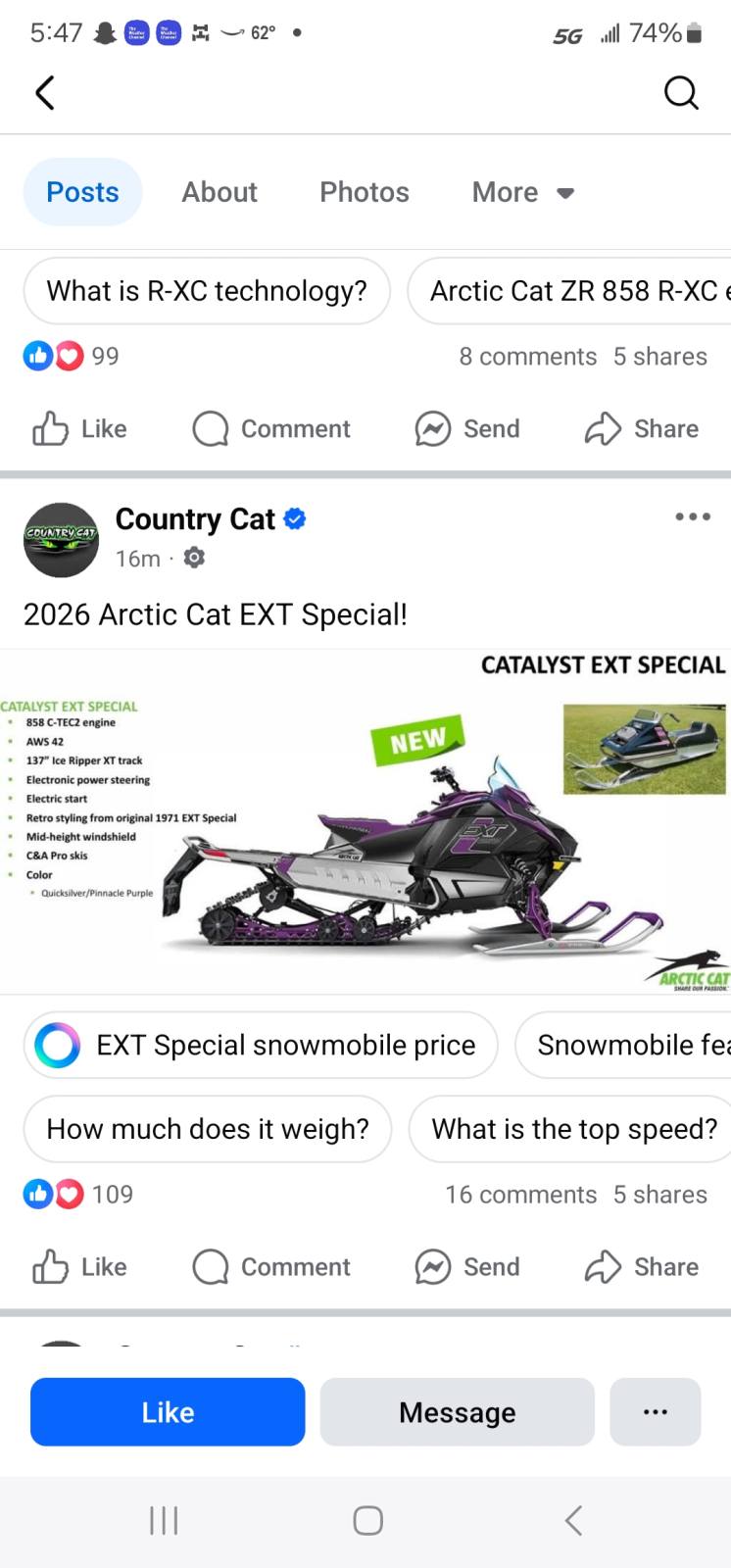Like the 2026 Arctic Cat EXT Special post
The width and height of the screenshot is (731, 1568).
coord(80,1267)
